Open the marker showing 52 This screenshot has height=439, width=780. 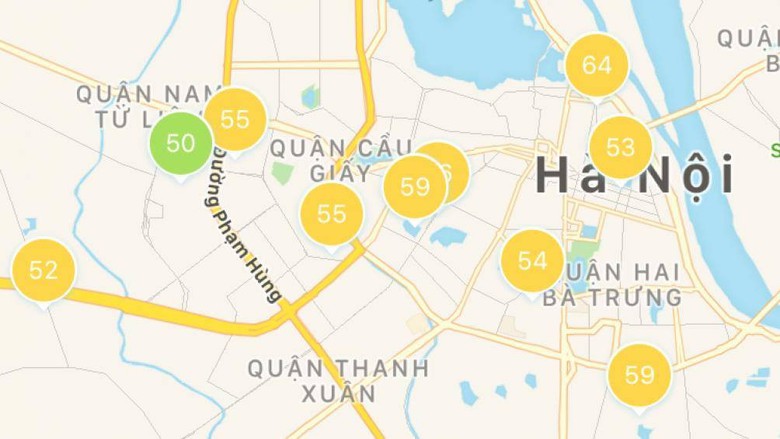43,270
